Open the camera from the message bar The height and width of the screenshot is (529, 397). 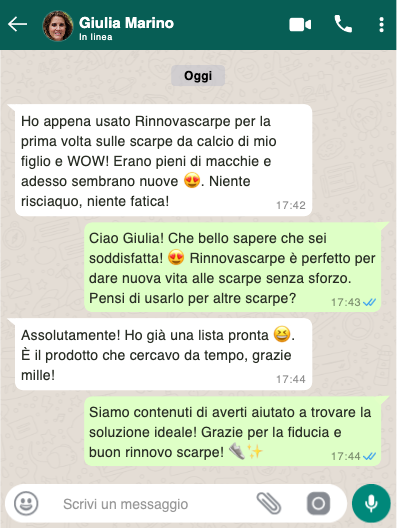click(318, 503)
